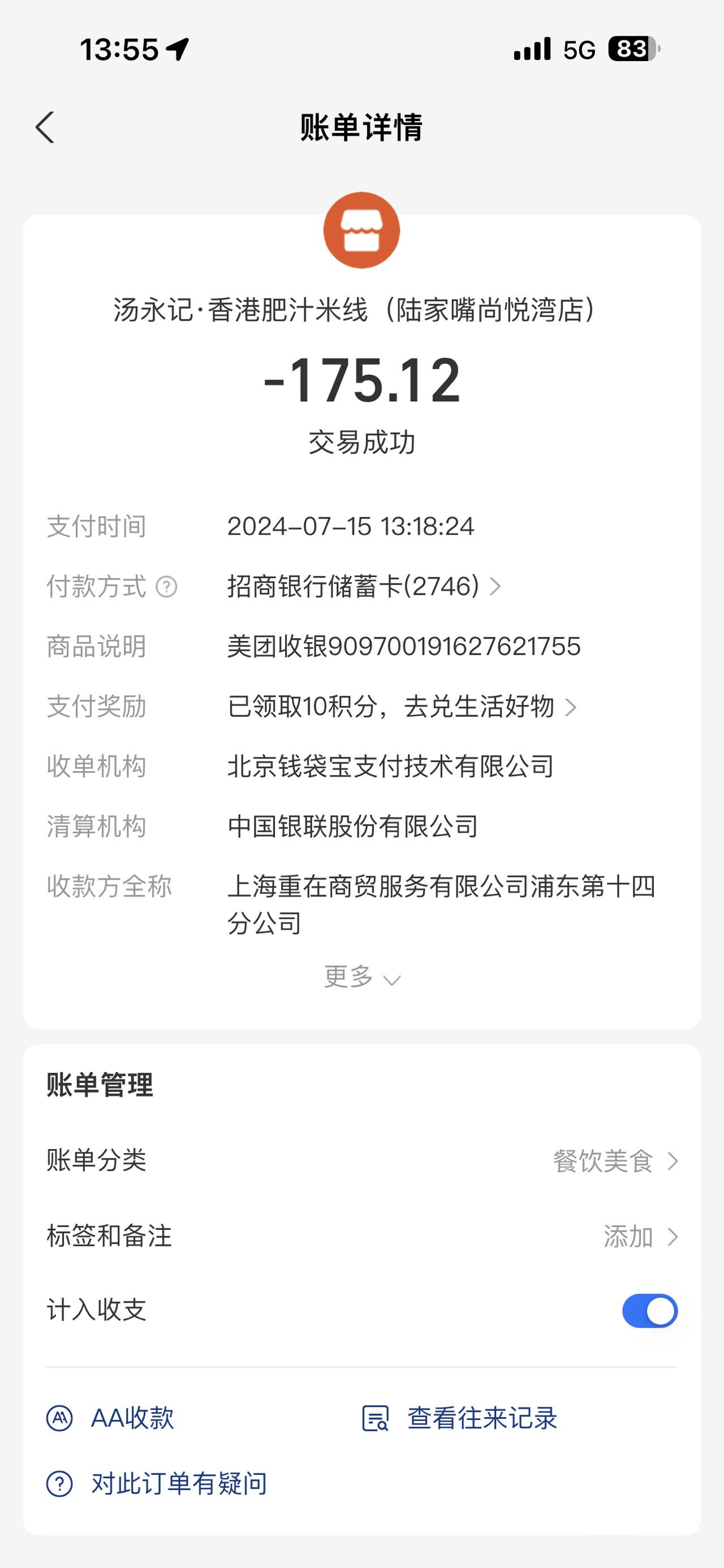The height and width of the screenshot is (1568, 724).
Task: Open payment method 招商银行储蓄卡(2746)
Action: tap(364, 586)
